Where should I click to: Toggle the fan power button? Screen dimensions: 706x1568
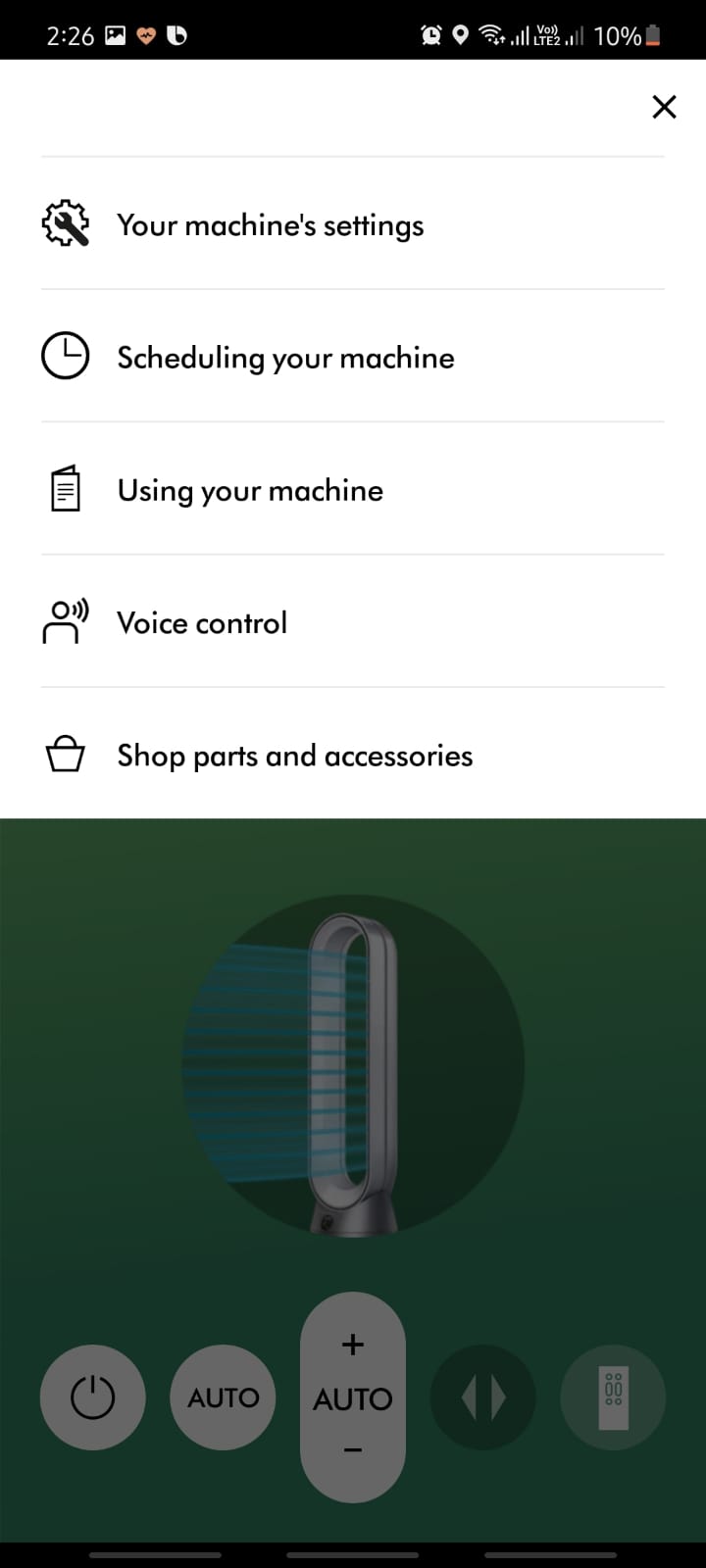(93, 1397)
